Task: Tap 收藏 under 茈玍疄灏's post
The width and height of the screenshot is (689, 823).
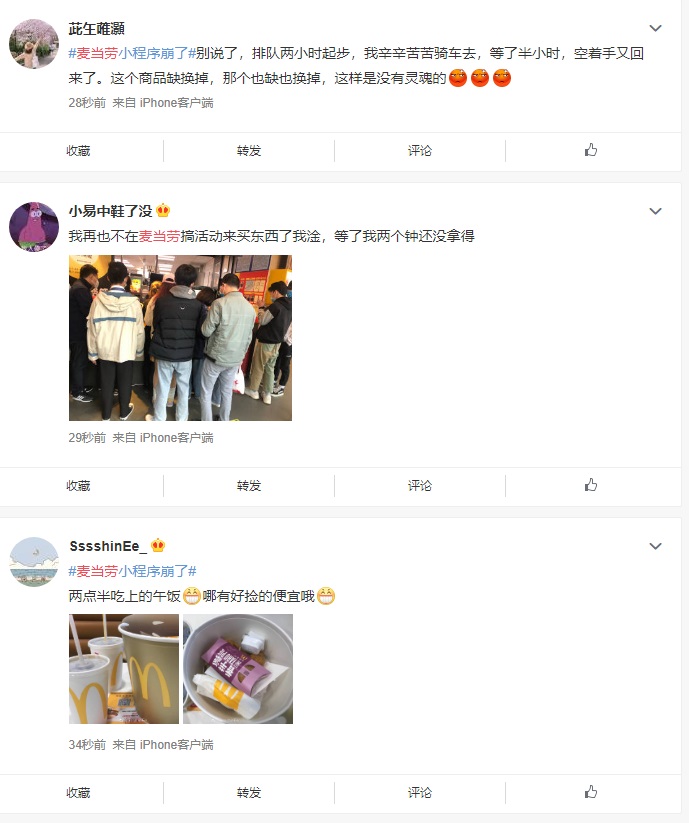Action: tap(79, 150)
